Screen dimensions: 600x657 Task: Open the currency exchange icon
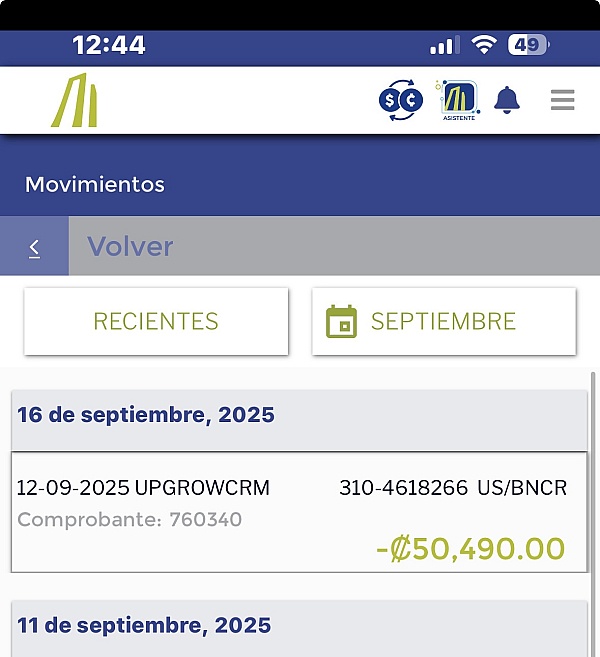(x=400, y=100)
